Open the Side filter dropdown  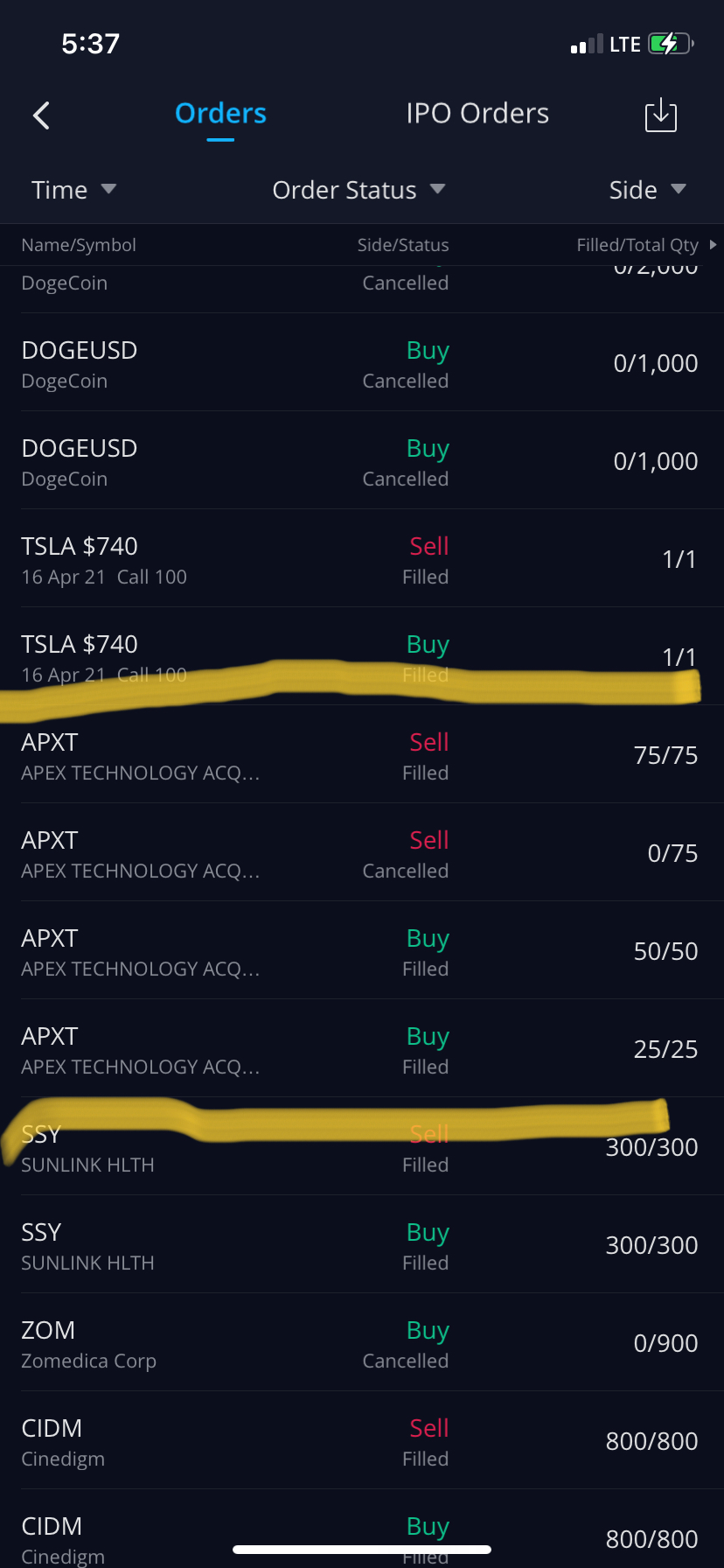[x=647, y=190]
